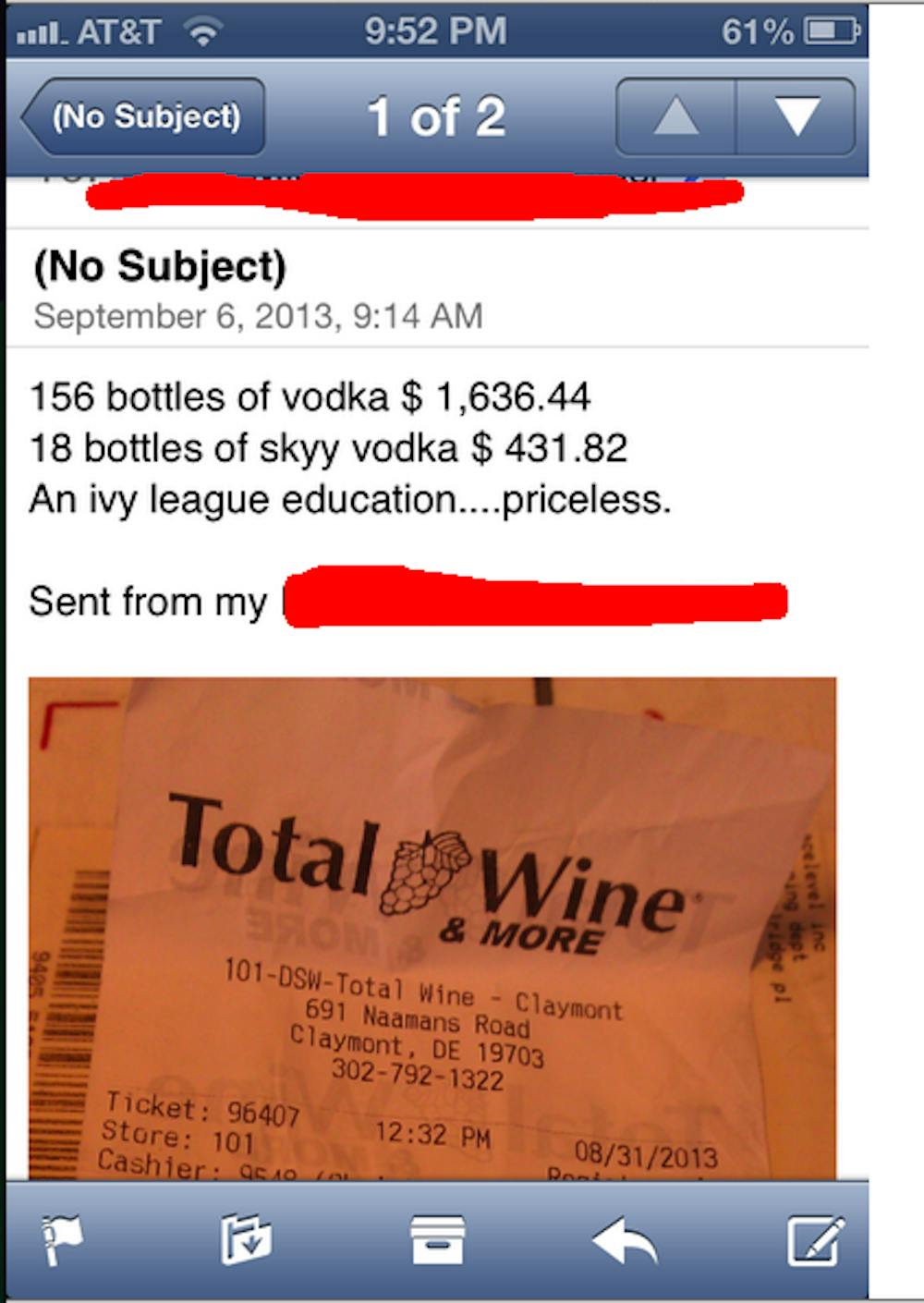Viewport: 924px width, 1303px height.
Task: Go back to the (No Subject) thread
Action: point(144,117)
